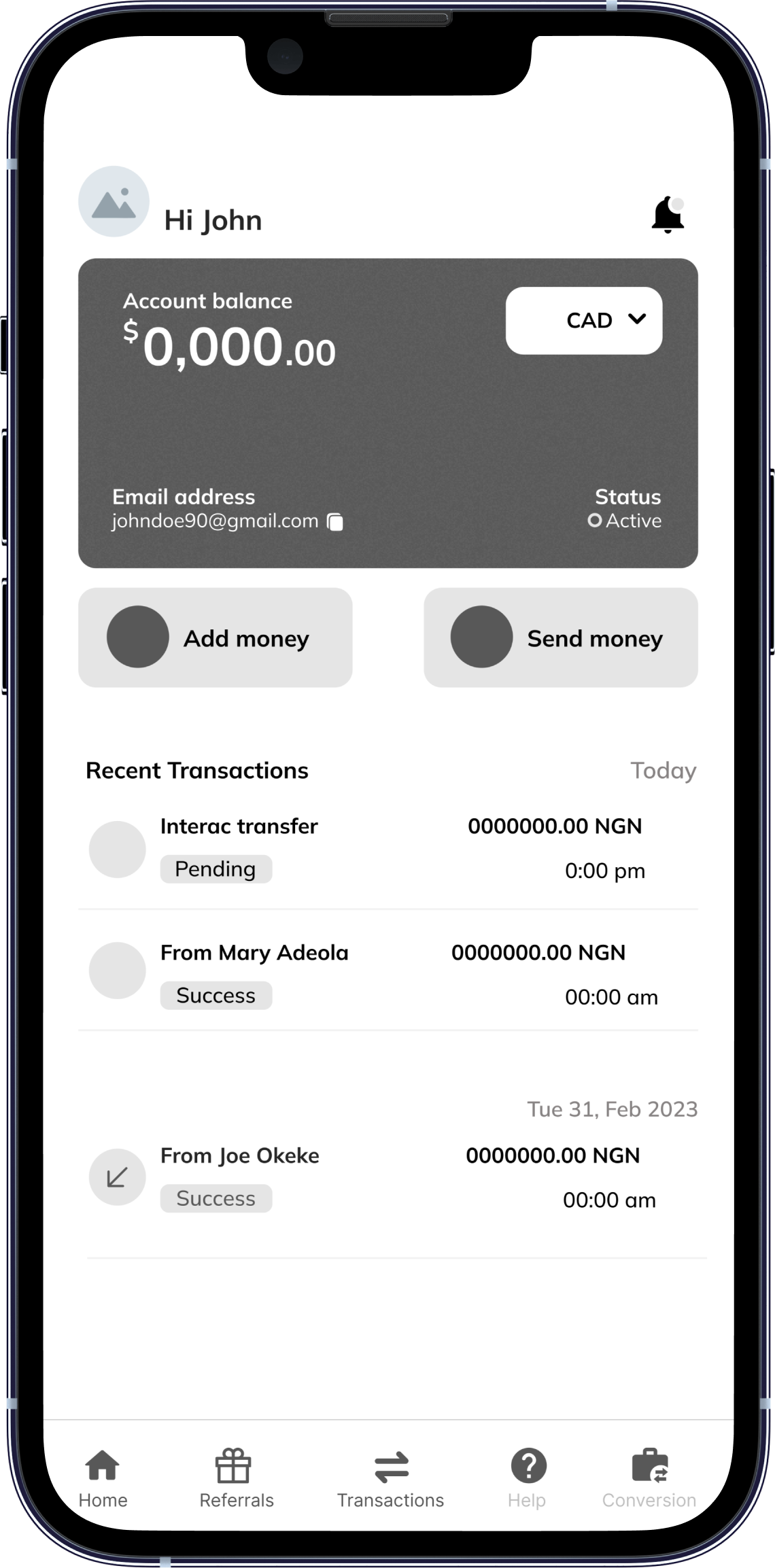This screenshot has width=775, height=1568.
Task: Switch to the Conversion tab
Action: tap(649, 1478)
